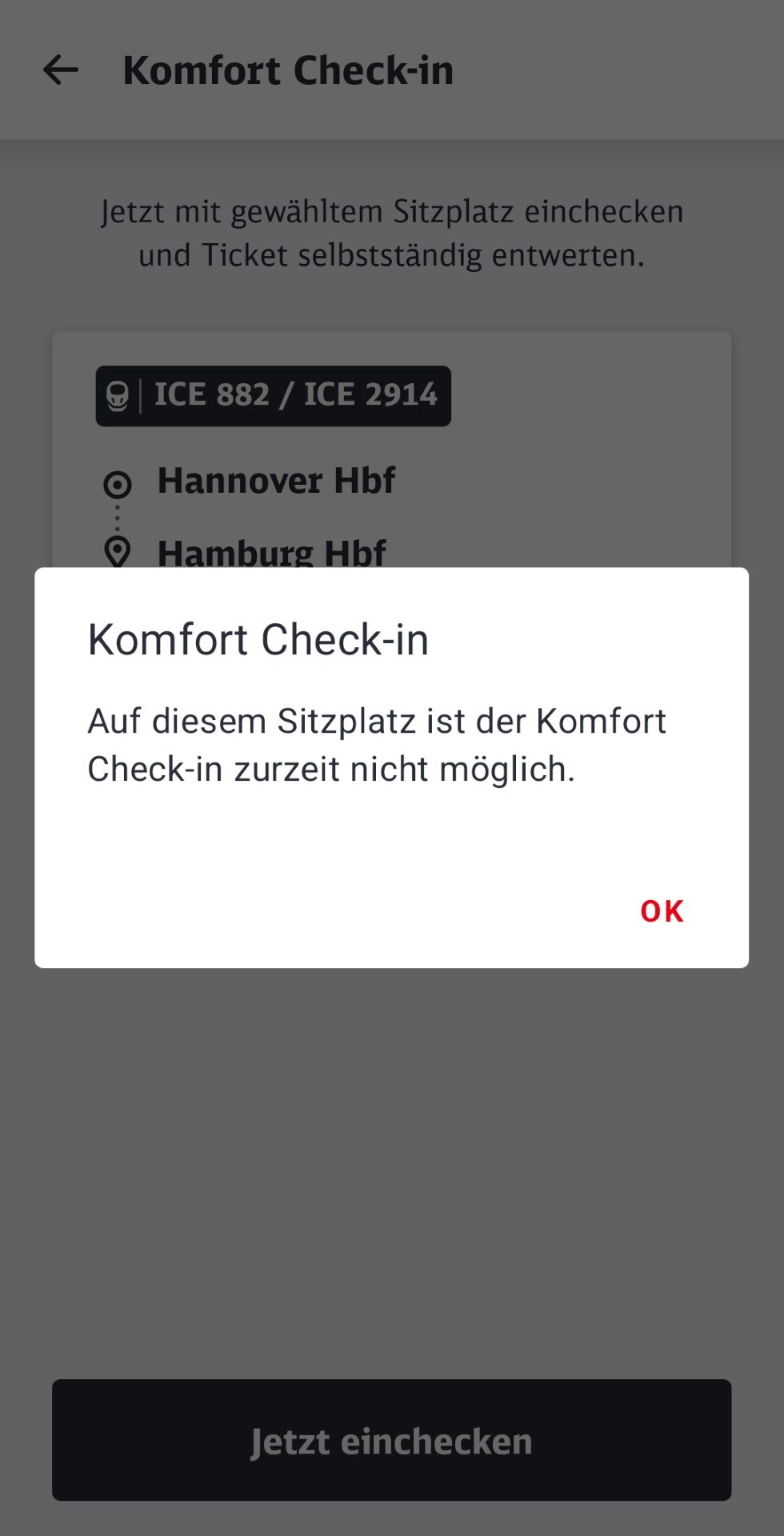Tap the Jetzt einchecken button
Viewport: 784px width, 1536px height.
tap(391, 1440)
